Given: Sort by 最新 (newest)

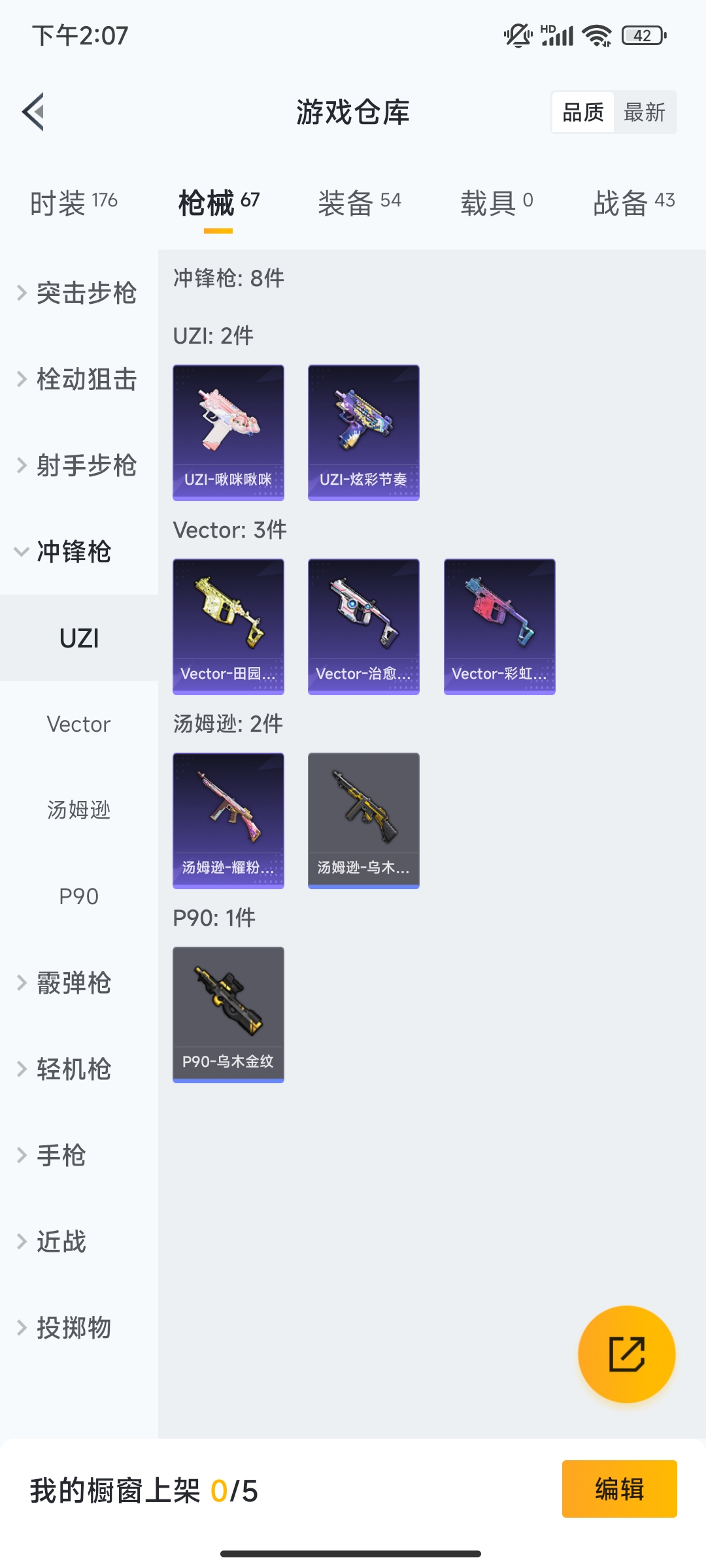Looking at the screenshot, I should point(644,112).
